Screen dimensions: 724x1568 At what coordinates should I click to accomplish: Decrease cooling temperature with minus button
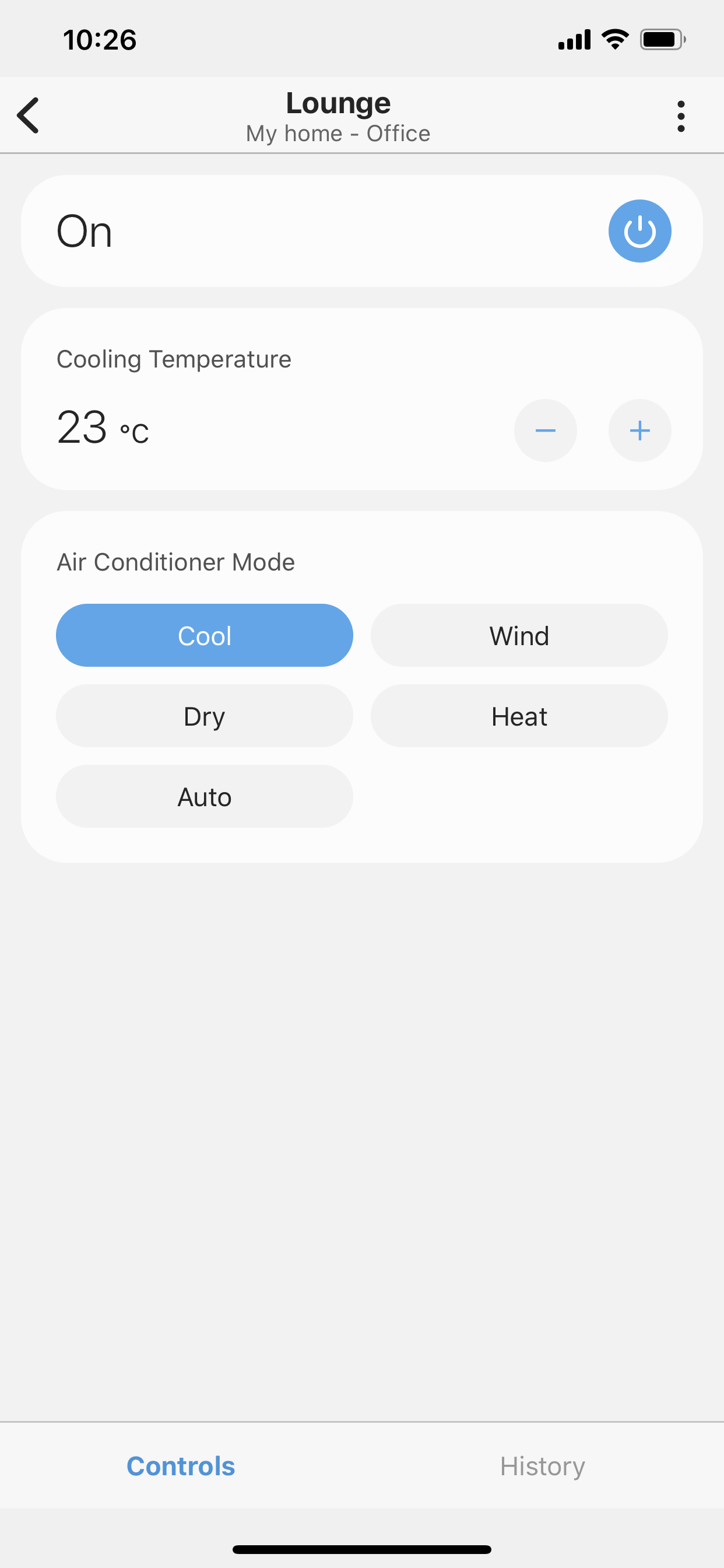click(545, 430)
